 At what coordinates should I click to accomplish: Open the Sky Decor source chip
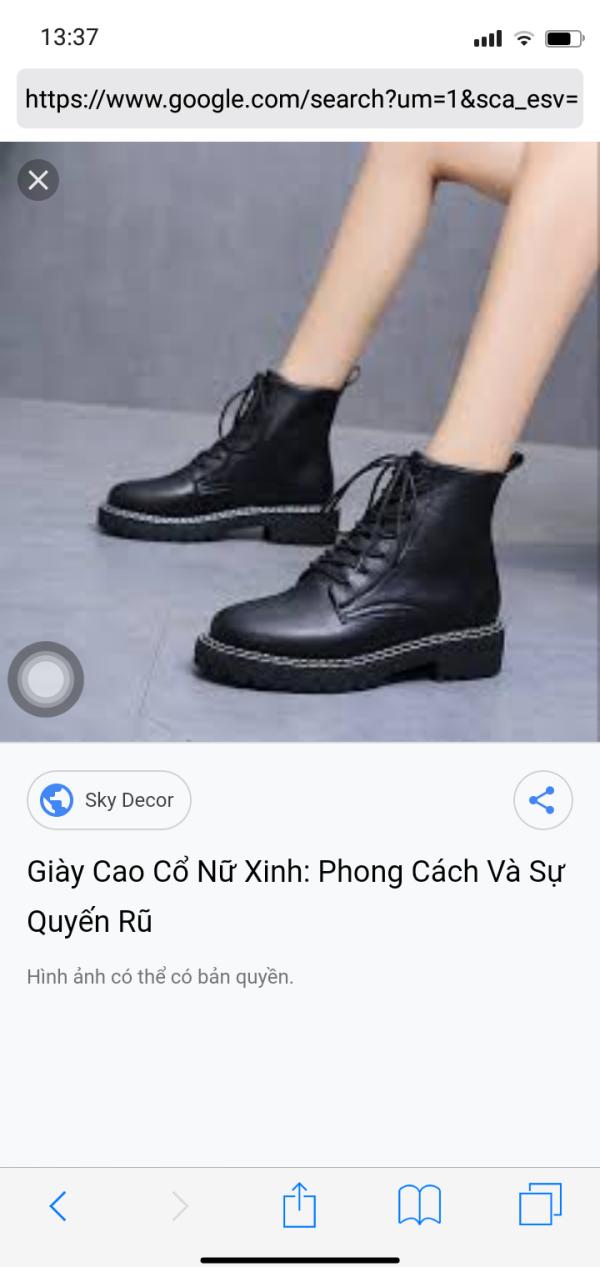tap(109, 800)
